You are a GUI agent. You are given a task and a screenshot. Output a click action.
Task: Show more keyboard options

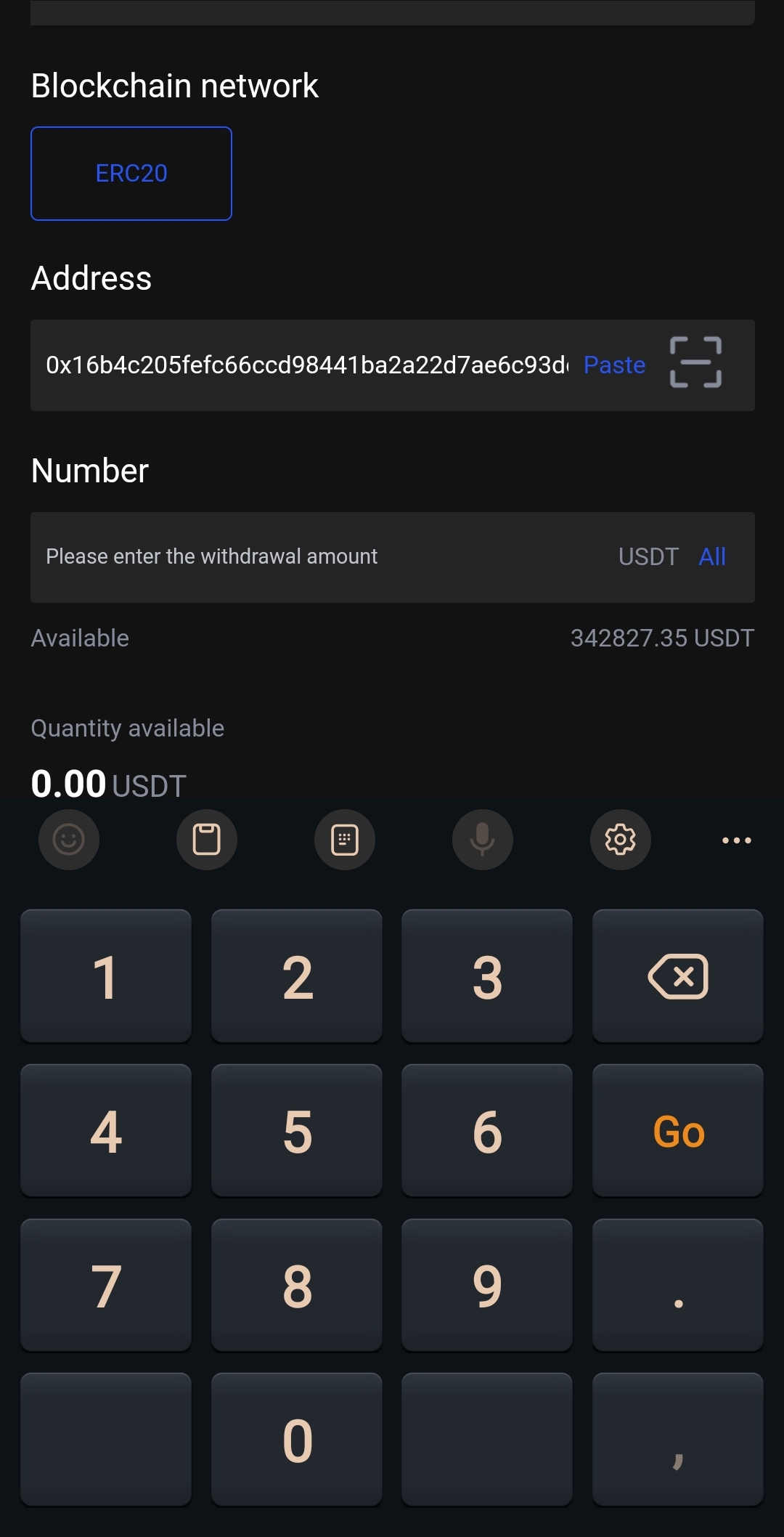(x=736, y=840)
